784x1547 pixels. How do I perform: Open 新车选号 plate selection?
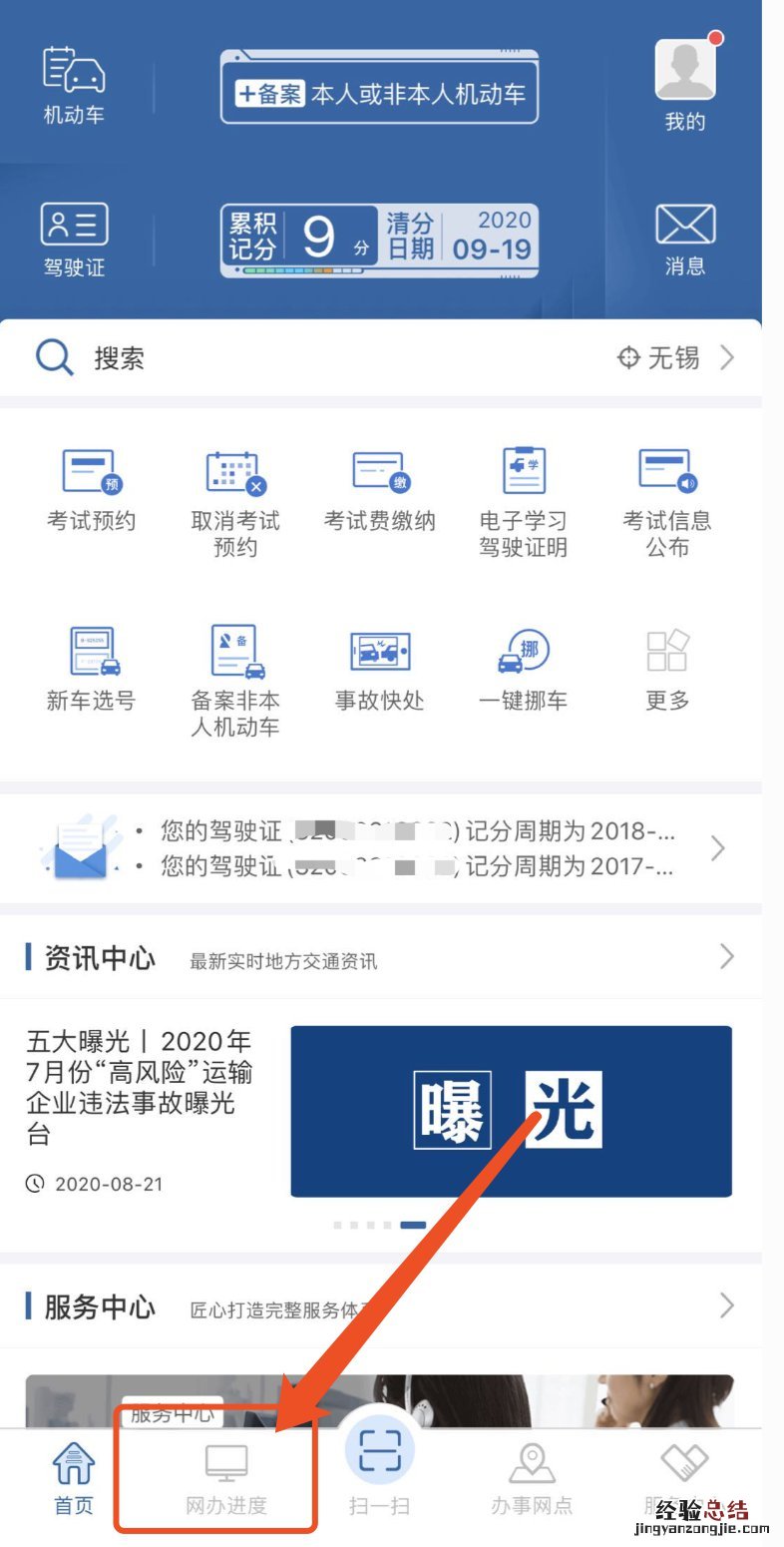90,669
